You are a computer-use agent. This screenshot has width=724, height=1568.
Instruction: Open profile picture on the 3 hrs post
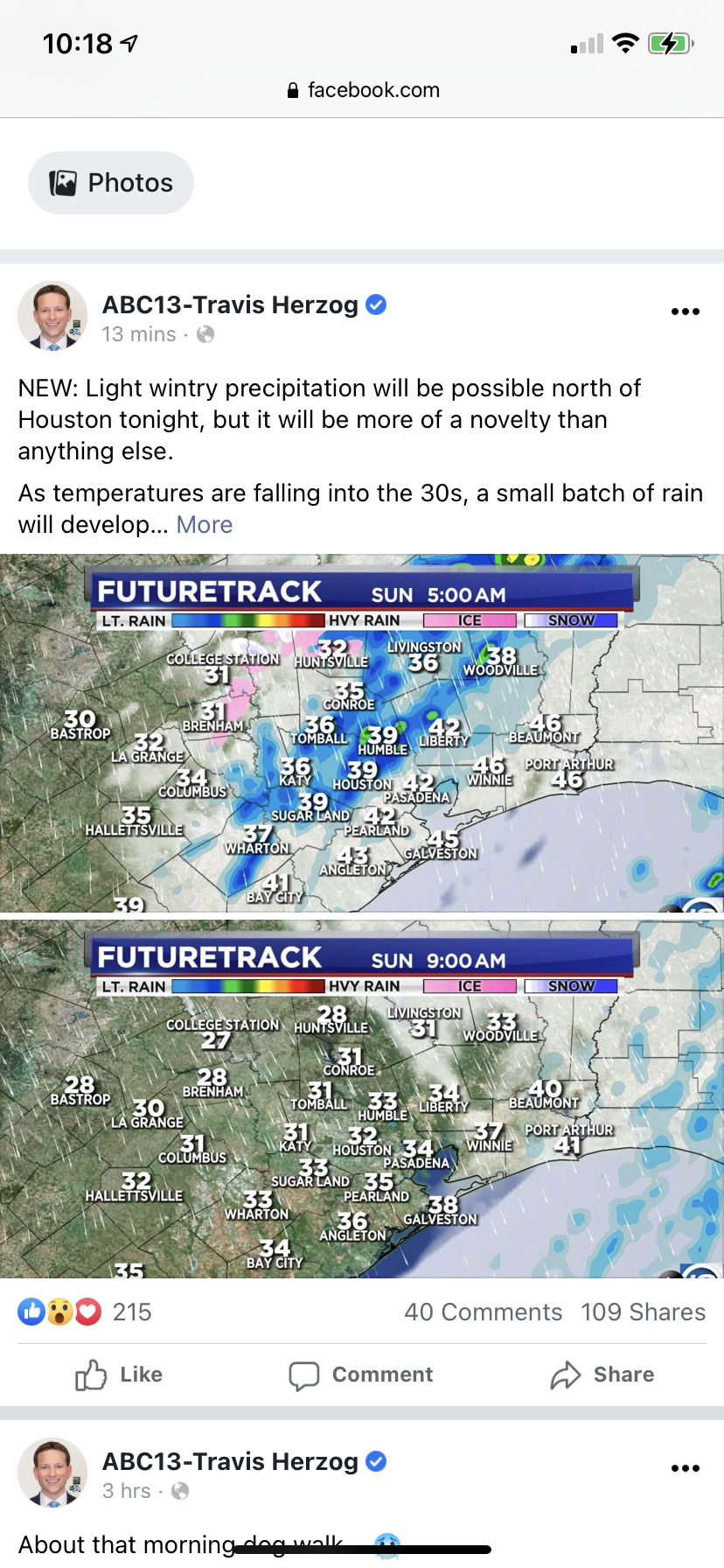(52, 1472)
